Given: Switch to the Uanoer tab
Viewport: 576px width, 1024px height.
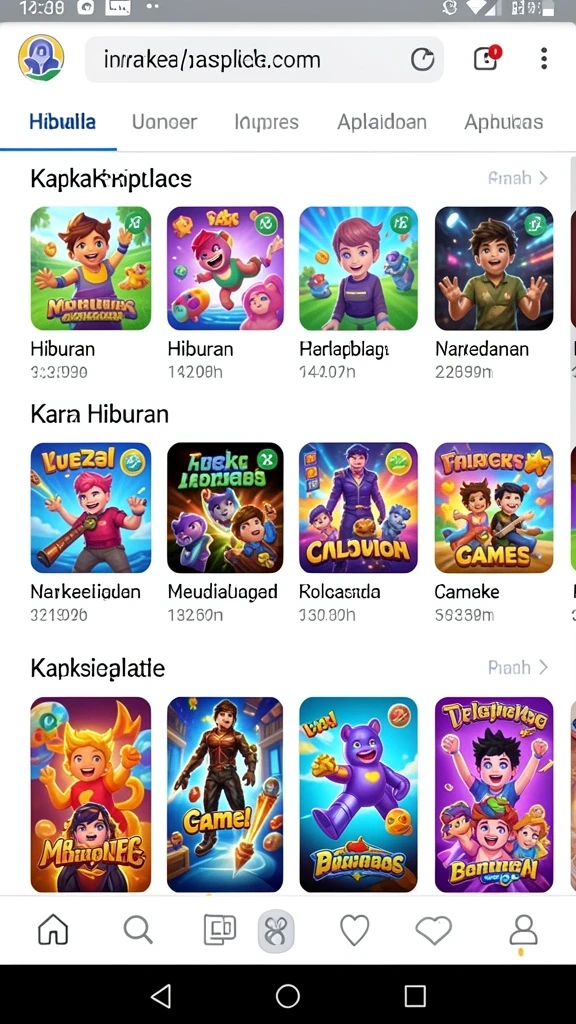Looking at the screenshot, I should (164, 122).
